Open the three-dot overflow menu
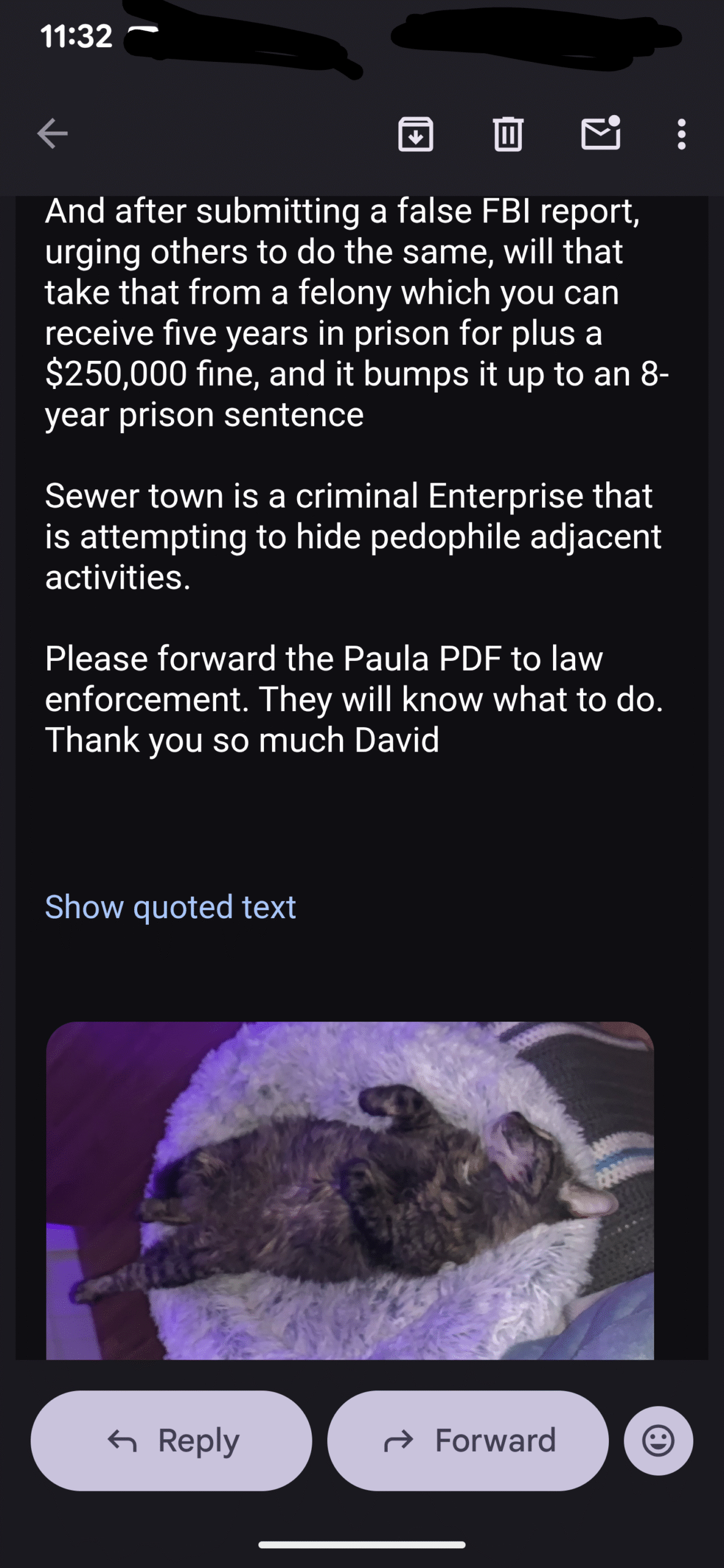The height and width of the screenshot is (1568, 724). click(x=681, y=134)
